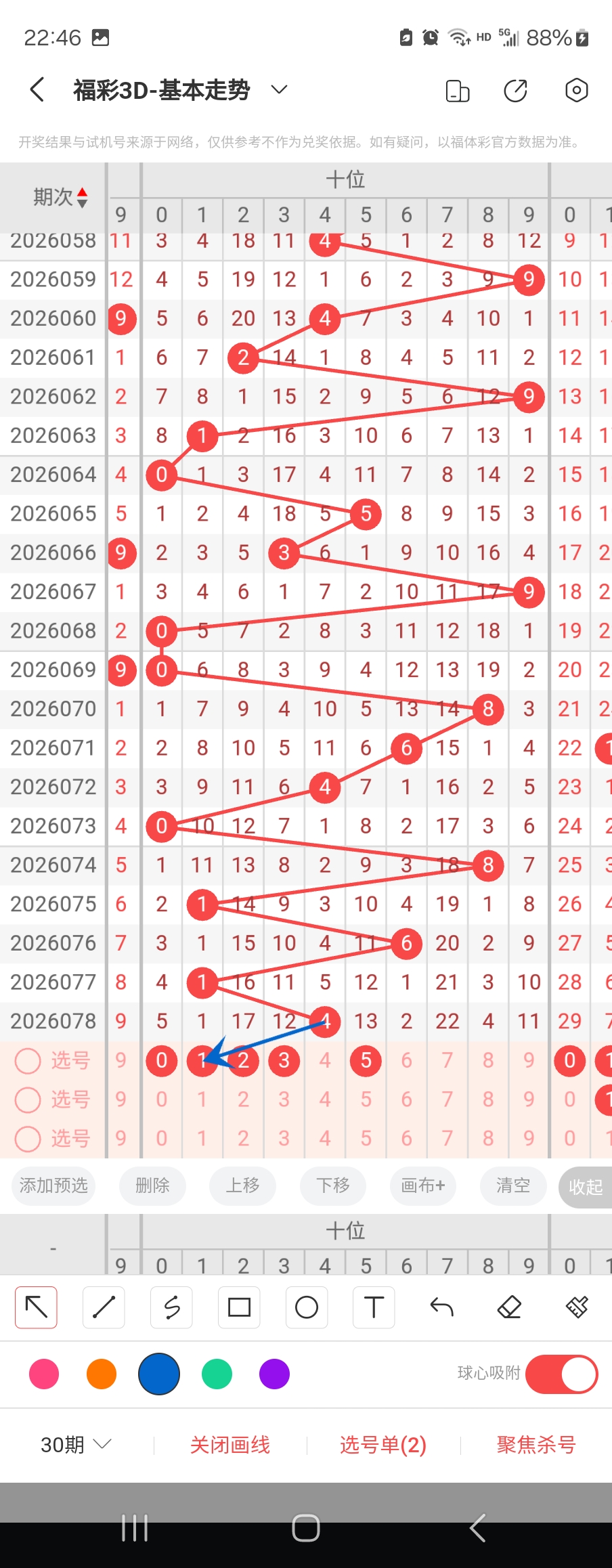Toggle the 球心吸附 switch off
The width and height of the screenshot is (612, 1568).
561,1374
